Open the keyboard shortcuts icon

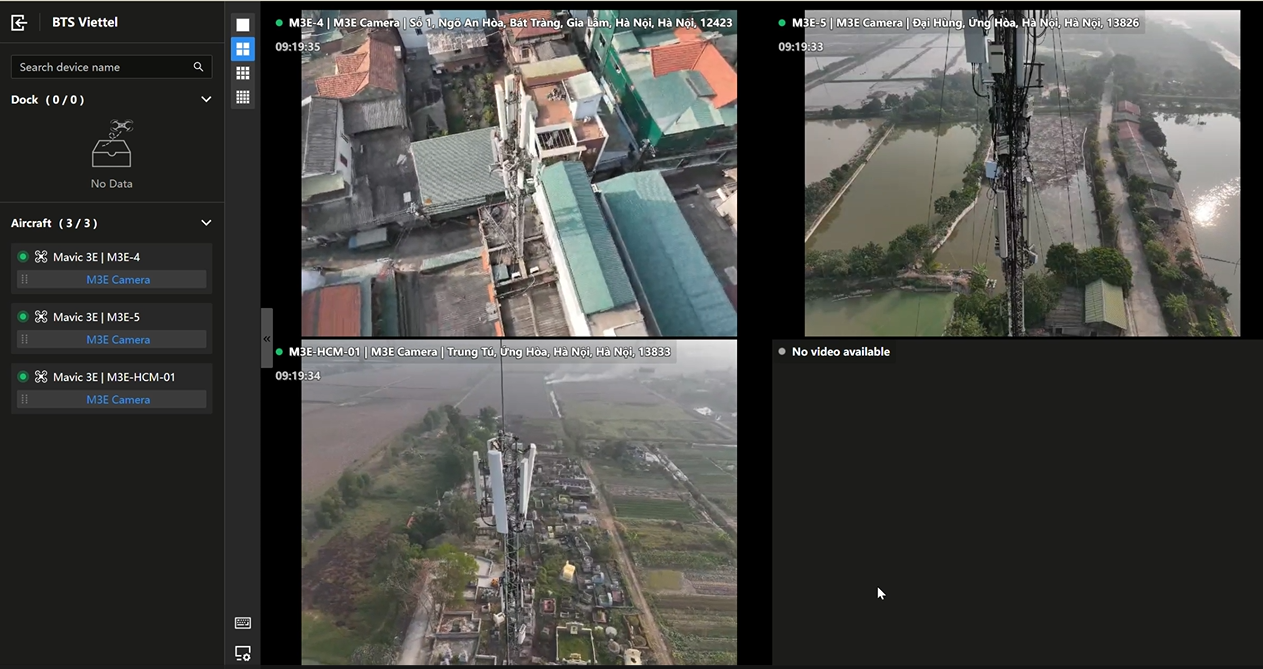[242, 623]
